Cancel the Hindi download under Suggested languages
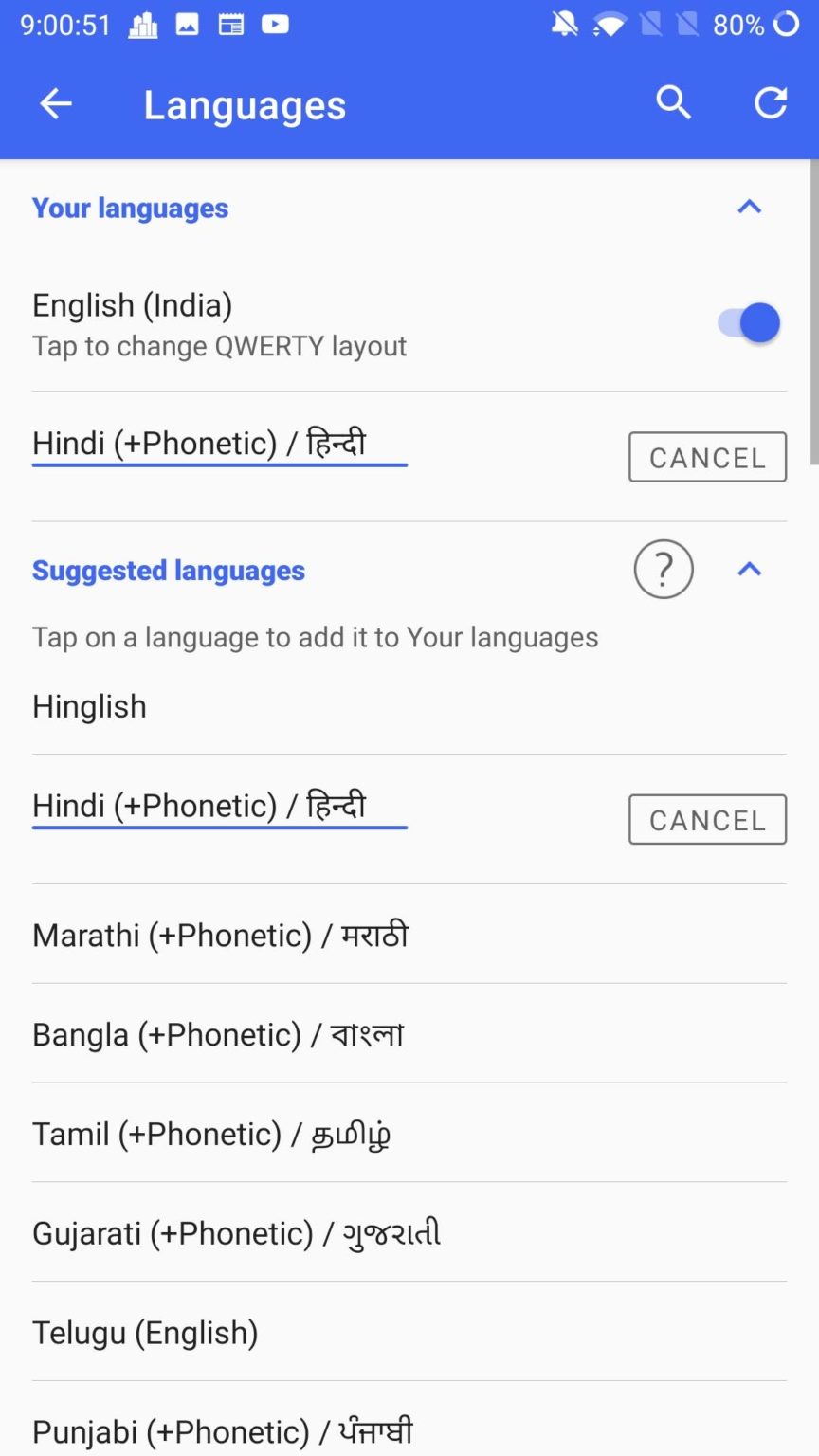Image resolution: width=819 pixels, height=1456 pixels. pyautogui.click(x=707, y=819)
